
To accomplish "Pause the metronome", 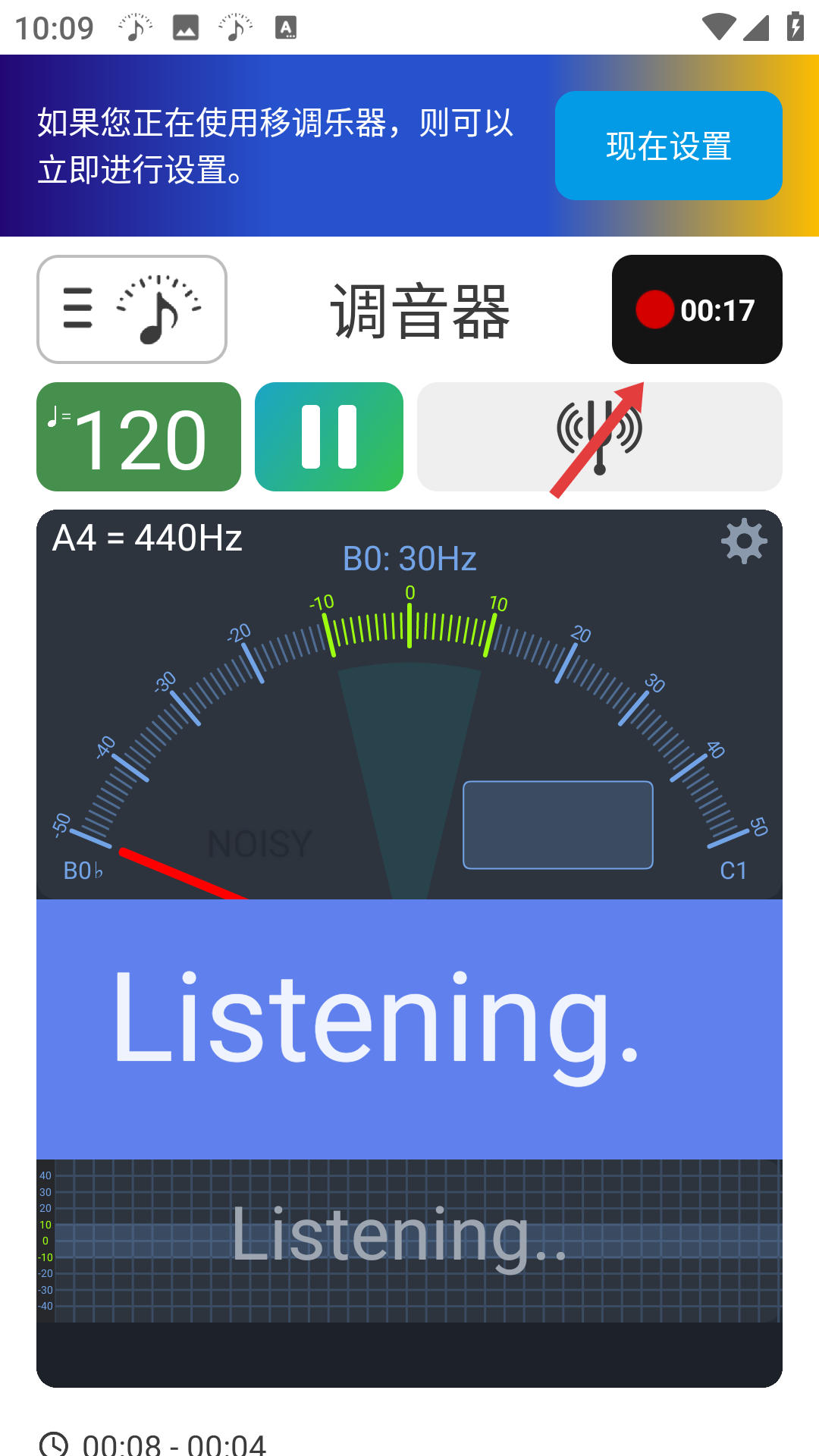I will (x=329, y=437).
